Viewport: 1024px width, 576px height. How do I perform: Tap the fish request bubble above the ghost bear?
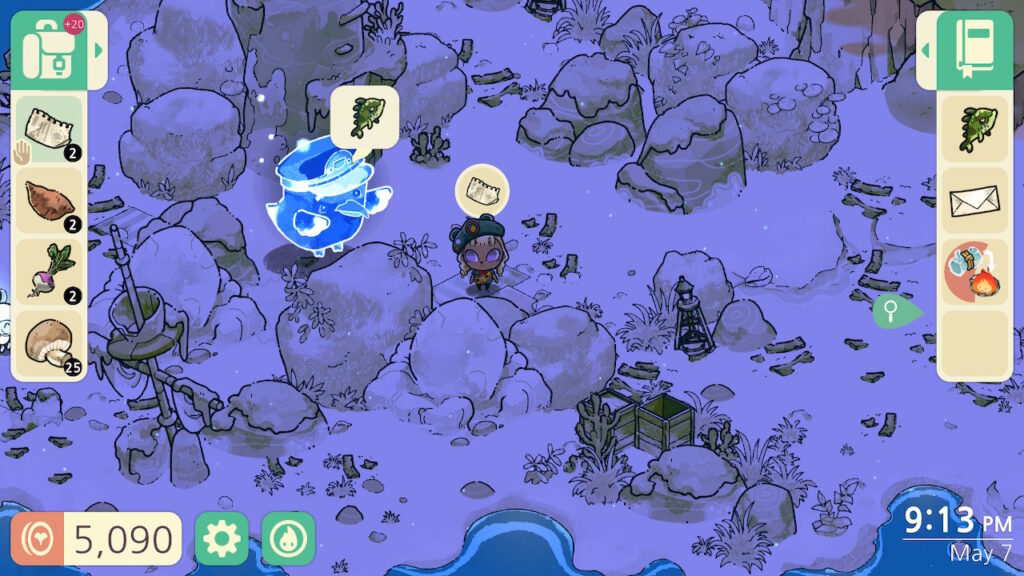point(364,116)
